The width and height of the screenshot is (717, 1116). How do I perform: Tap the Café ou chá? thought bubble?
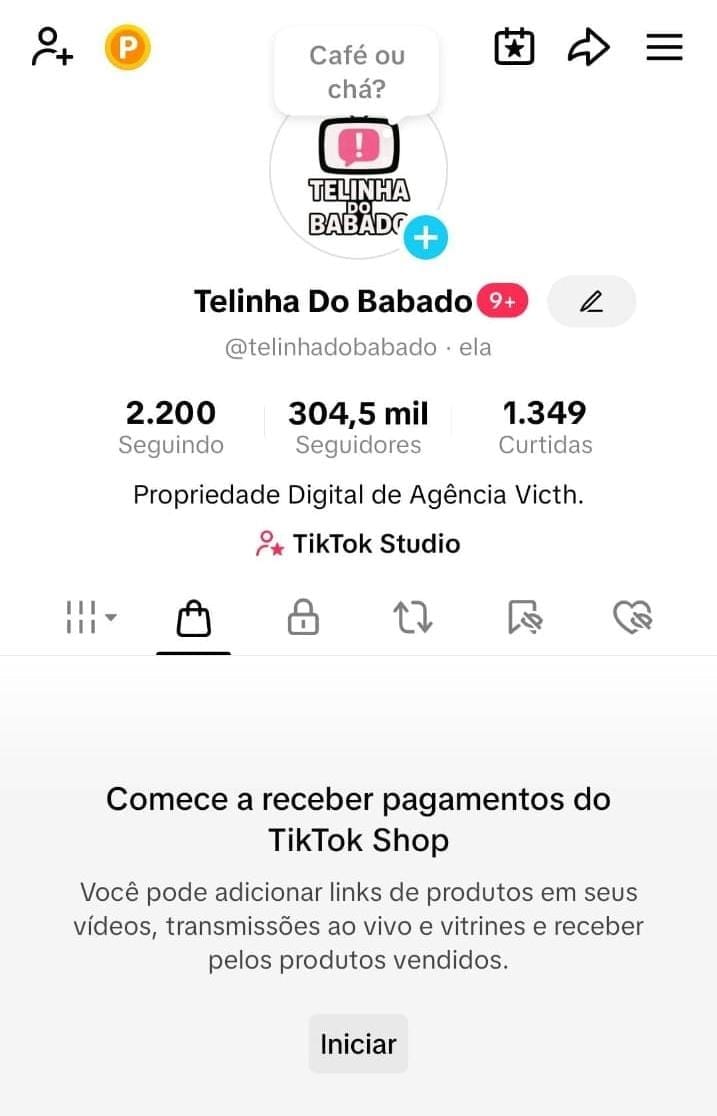pyautogui.click(x=356, y=71)
